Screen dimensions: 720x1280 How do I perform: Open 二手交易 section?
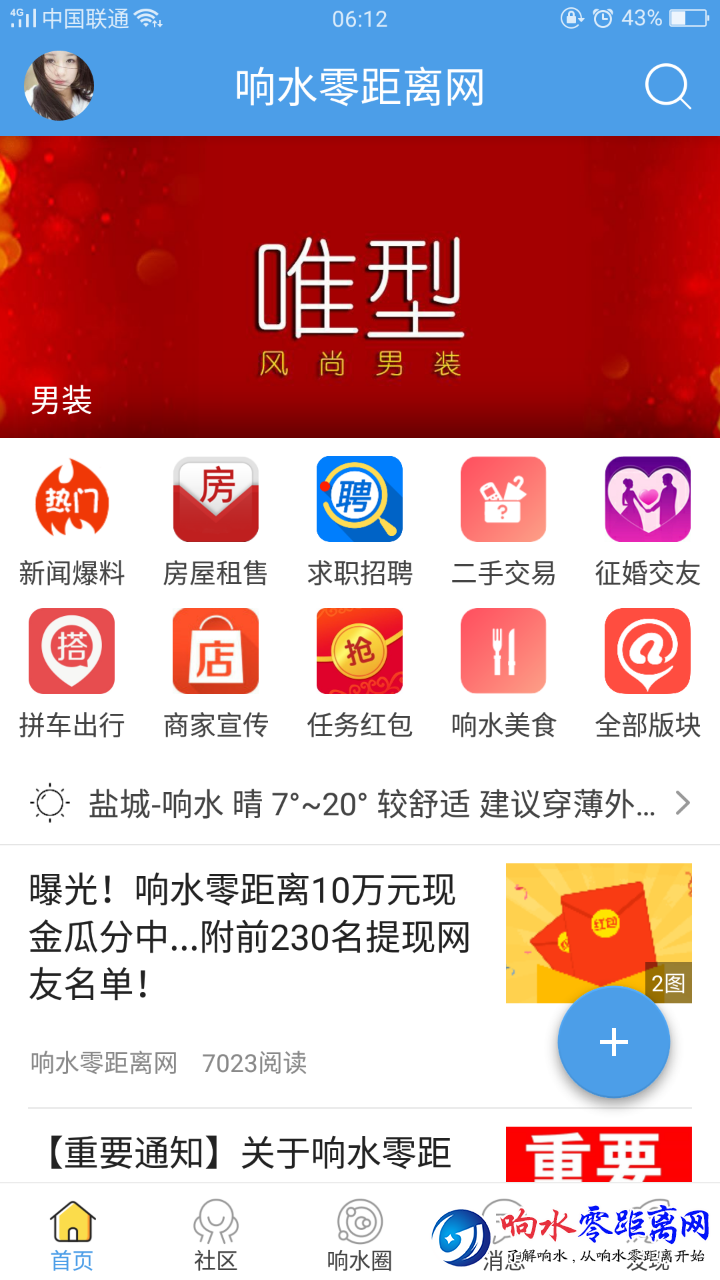pyautogui.click(x=503, y=521)
